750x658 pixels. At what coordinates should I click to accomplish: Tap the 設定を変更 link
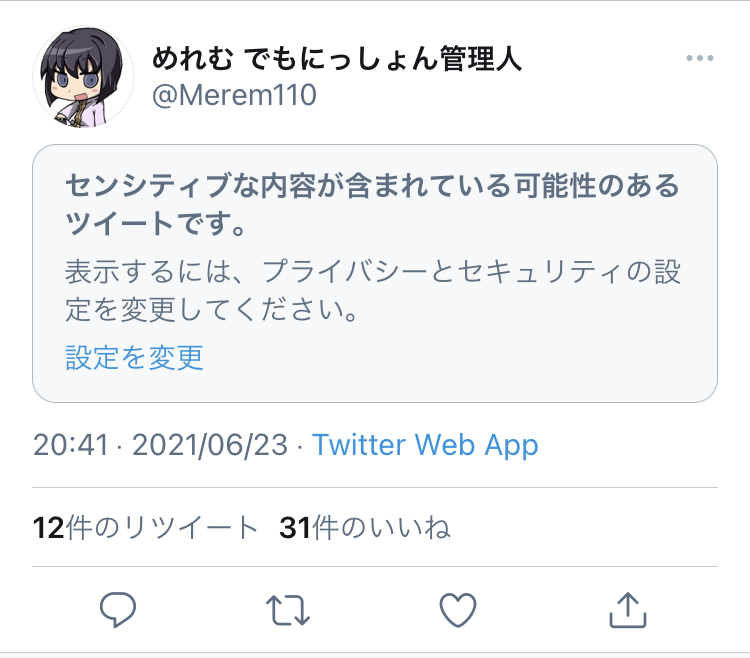(x=135, y=357)
